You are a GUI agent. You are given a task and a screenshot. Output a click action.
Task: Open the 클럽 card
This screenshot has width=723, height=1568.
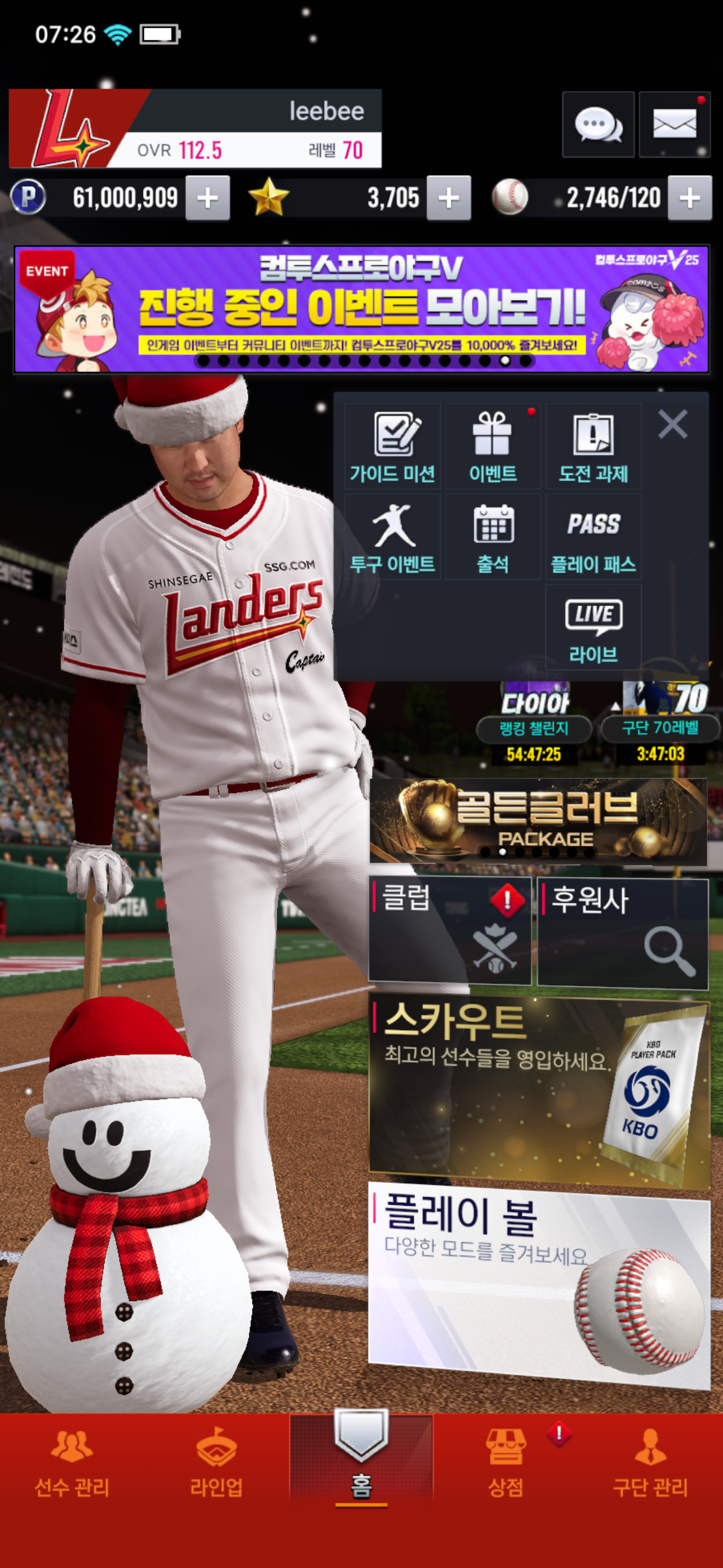tap(449, 929)
